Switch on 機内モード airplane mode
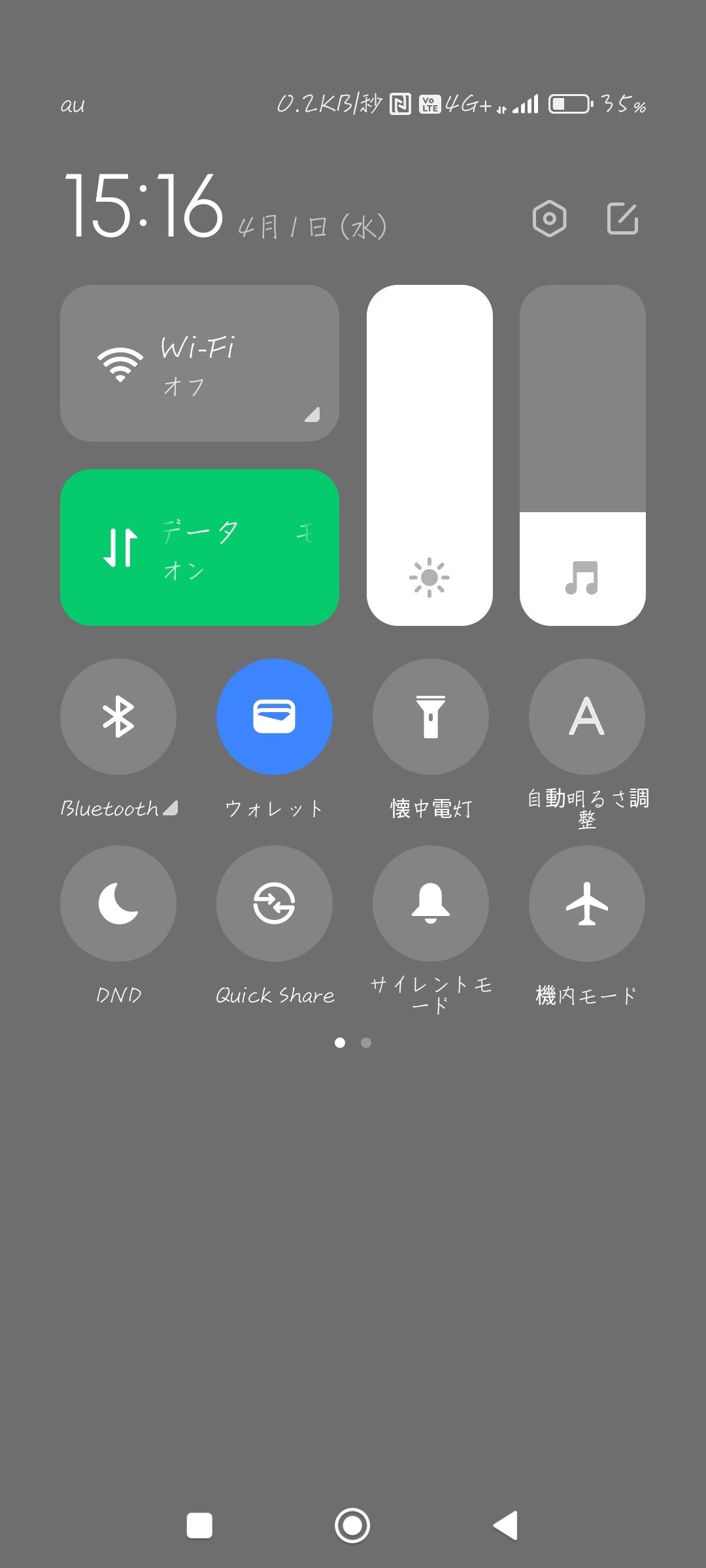Screen dimensions: 706x1568 coord(587,904)
